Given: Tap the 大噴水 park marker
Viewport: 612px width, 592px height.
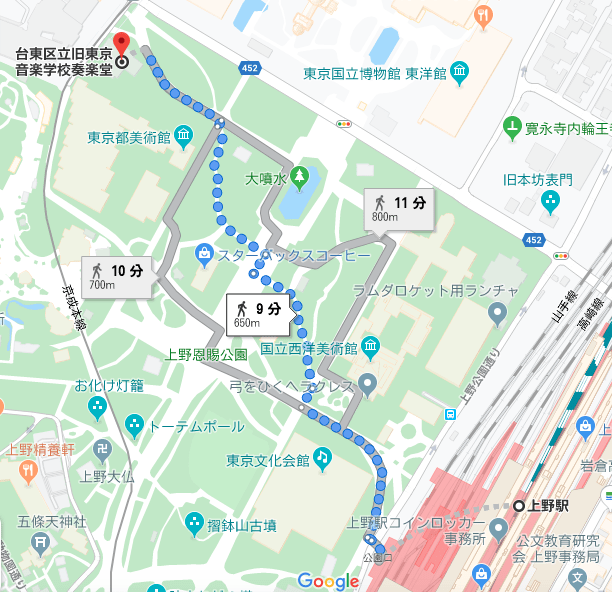Looking at the screenshot, I should point(298,174).
